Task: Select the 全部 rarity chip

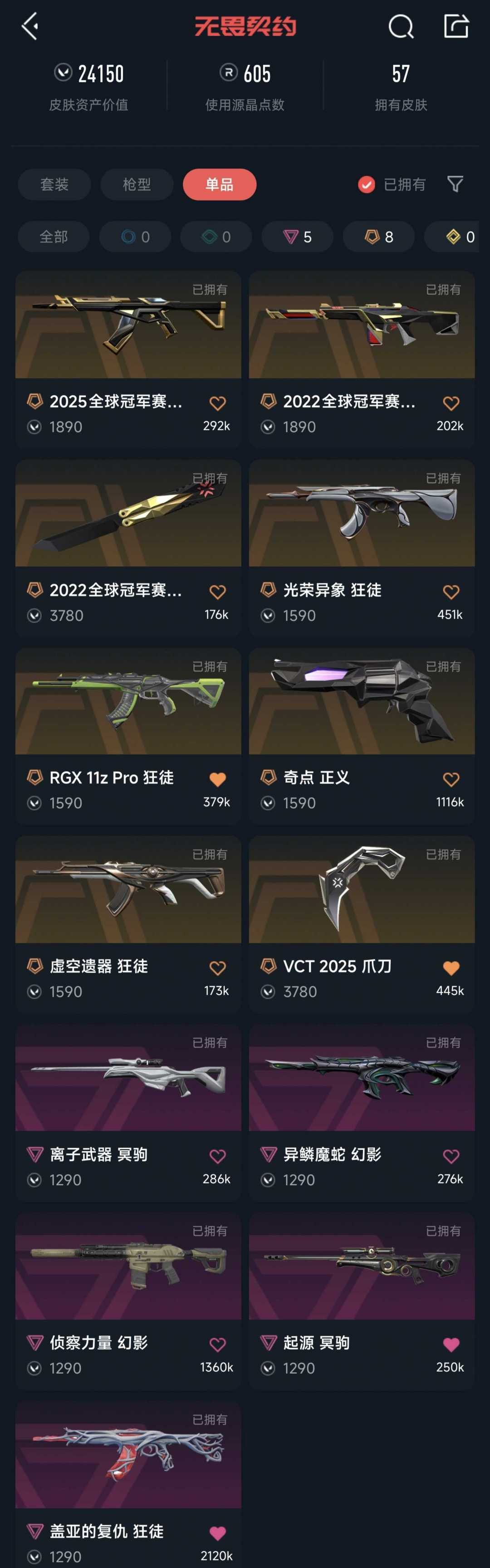Action: (54, 237)
